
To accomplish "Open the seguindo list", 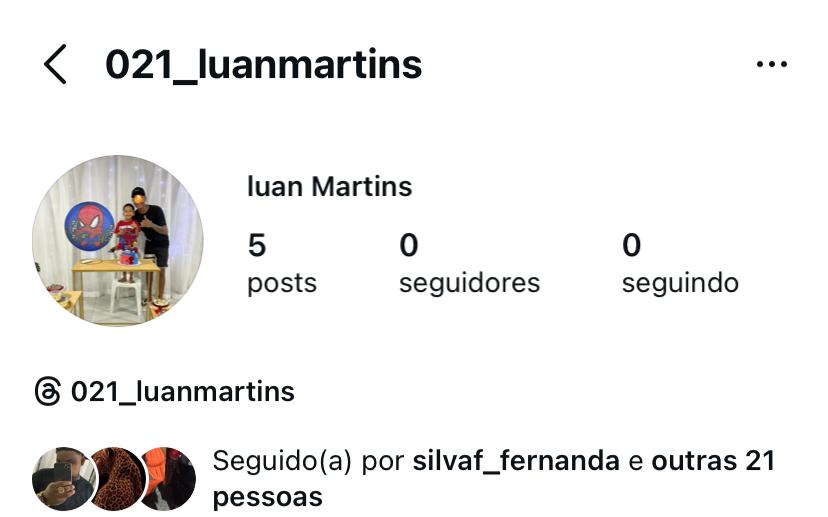I will coord(679,264).
